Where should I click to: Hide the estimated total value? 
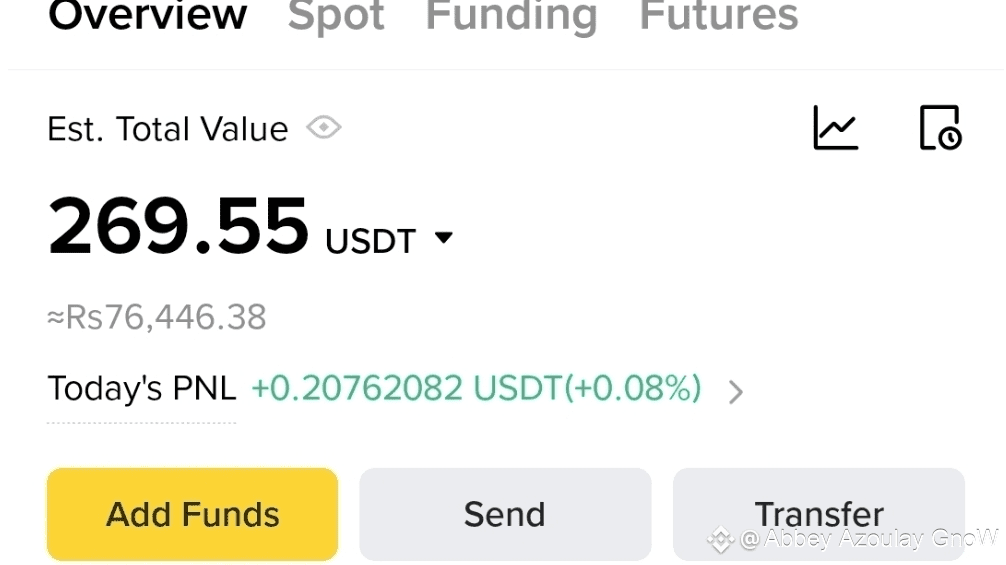click(324, 128)
